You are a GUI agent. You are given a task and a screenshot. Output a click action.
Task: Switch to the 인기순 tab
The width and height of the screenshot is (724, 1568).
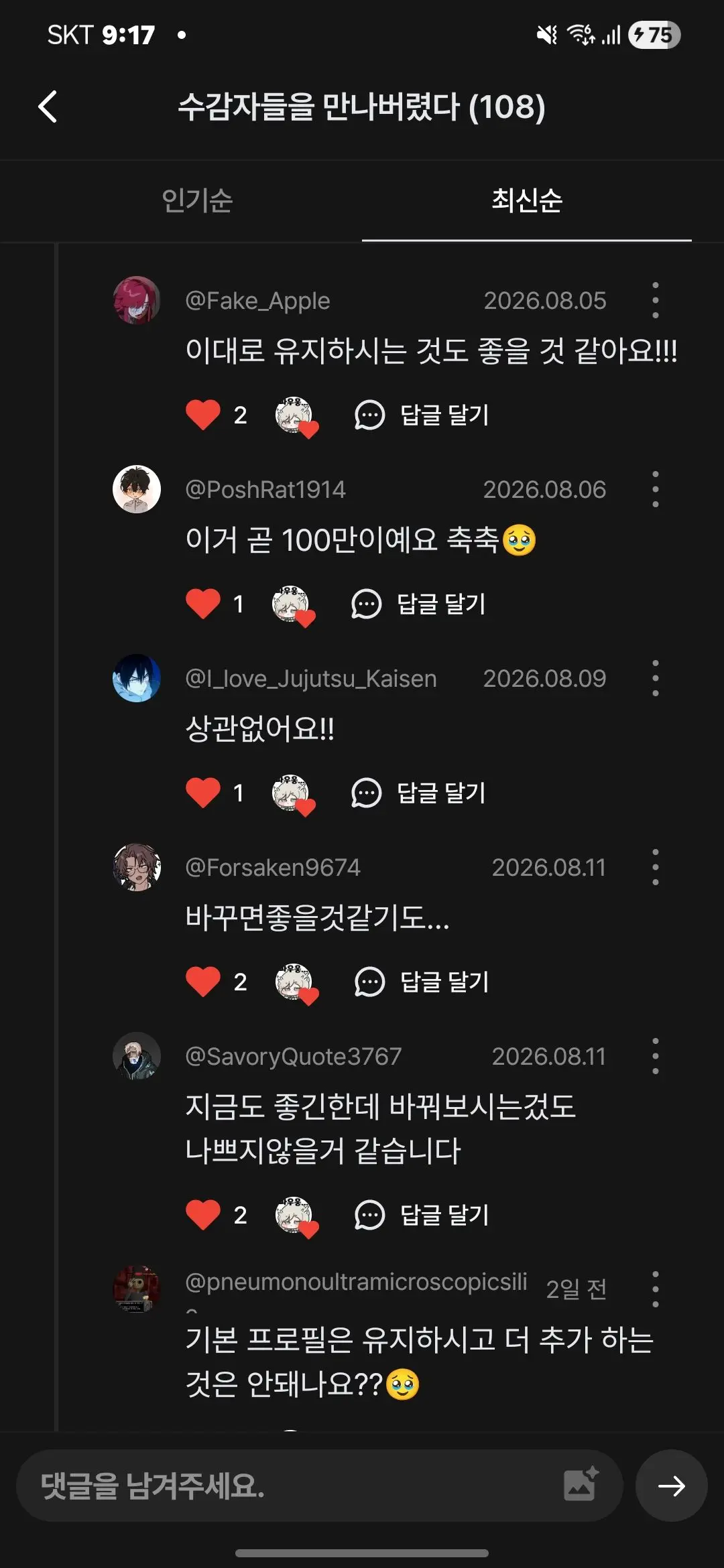click(197, 200)
